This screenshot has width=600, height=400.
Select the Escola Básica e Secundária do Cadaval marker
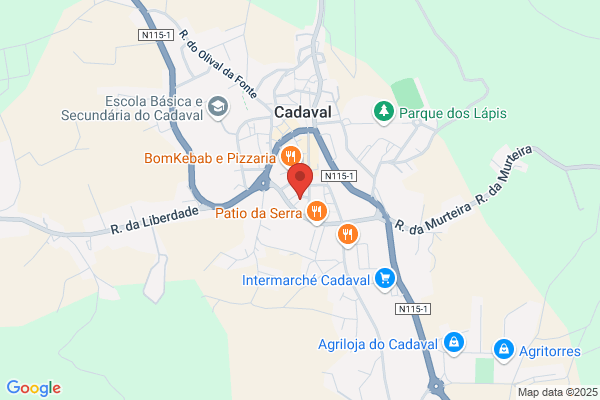coord(218,107)
